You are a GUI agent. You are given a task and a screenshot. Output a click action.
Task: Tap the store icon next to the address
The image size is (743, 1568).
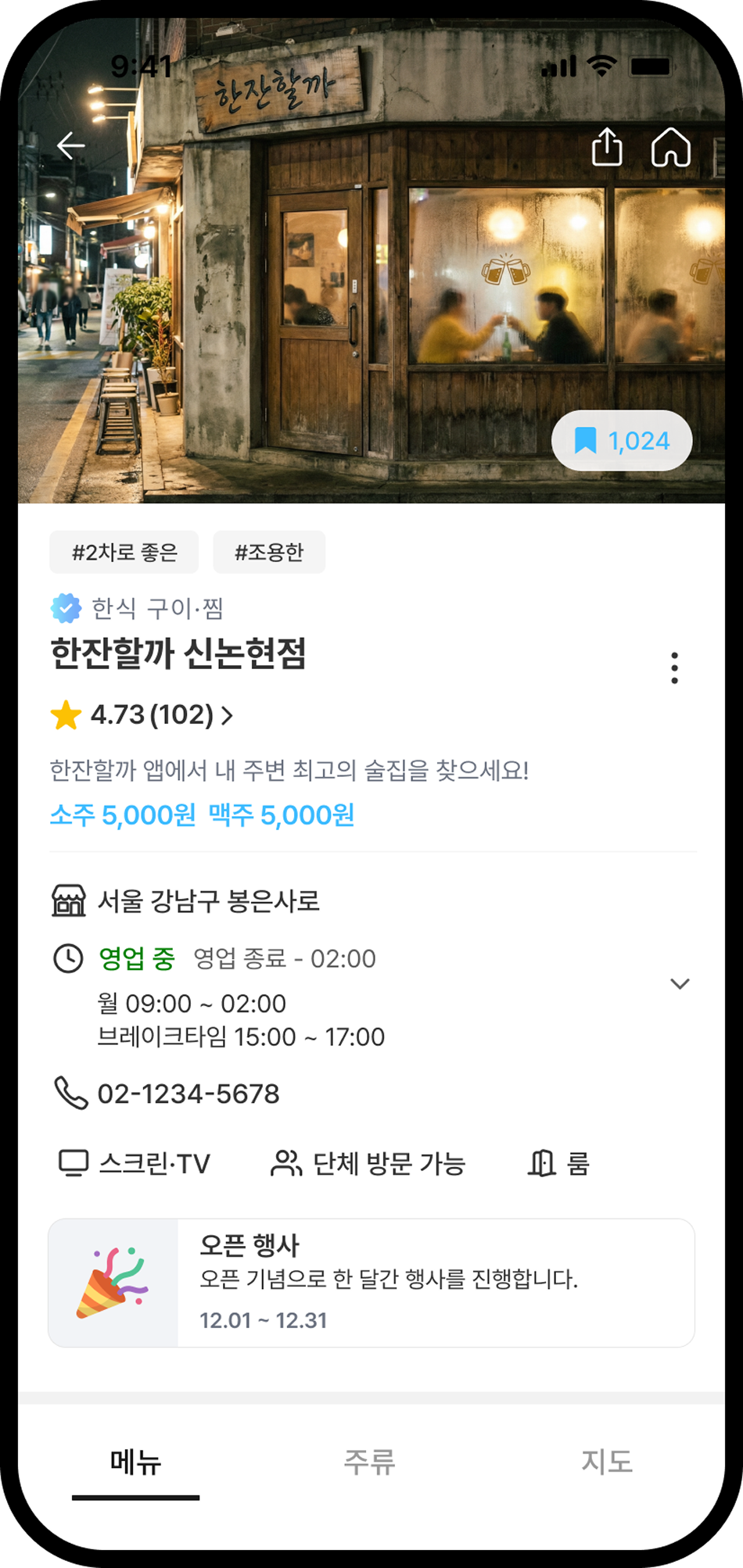(x=68, y=902)
